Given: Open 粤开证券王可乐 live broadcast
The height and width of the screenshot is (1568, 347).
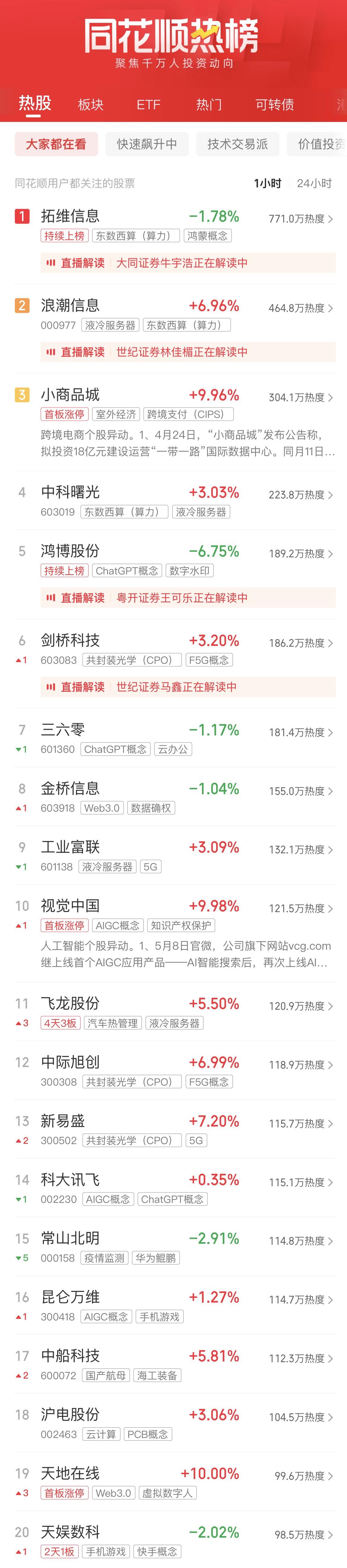Looking at the screenshot, I should [188, 598].
